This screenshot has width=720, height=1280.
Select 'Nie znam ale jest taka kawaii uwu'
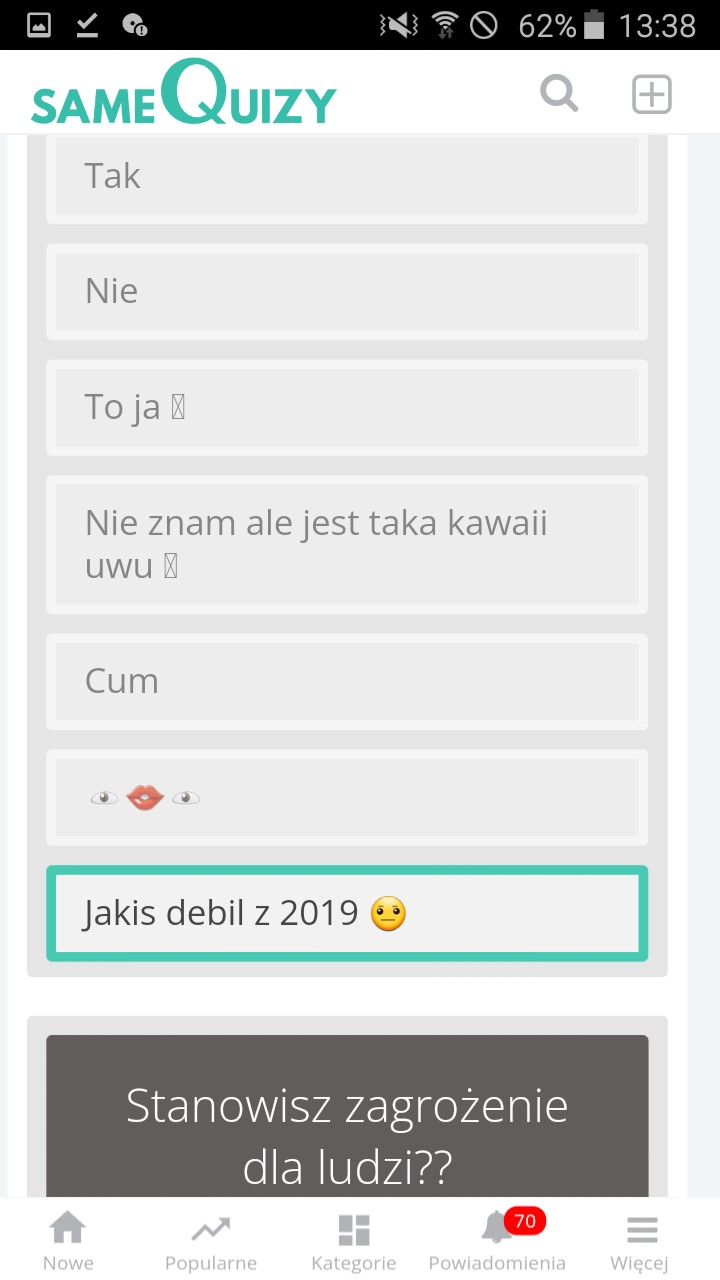coord(346,544)
